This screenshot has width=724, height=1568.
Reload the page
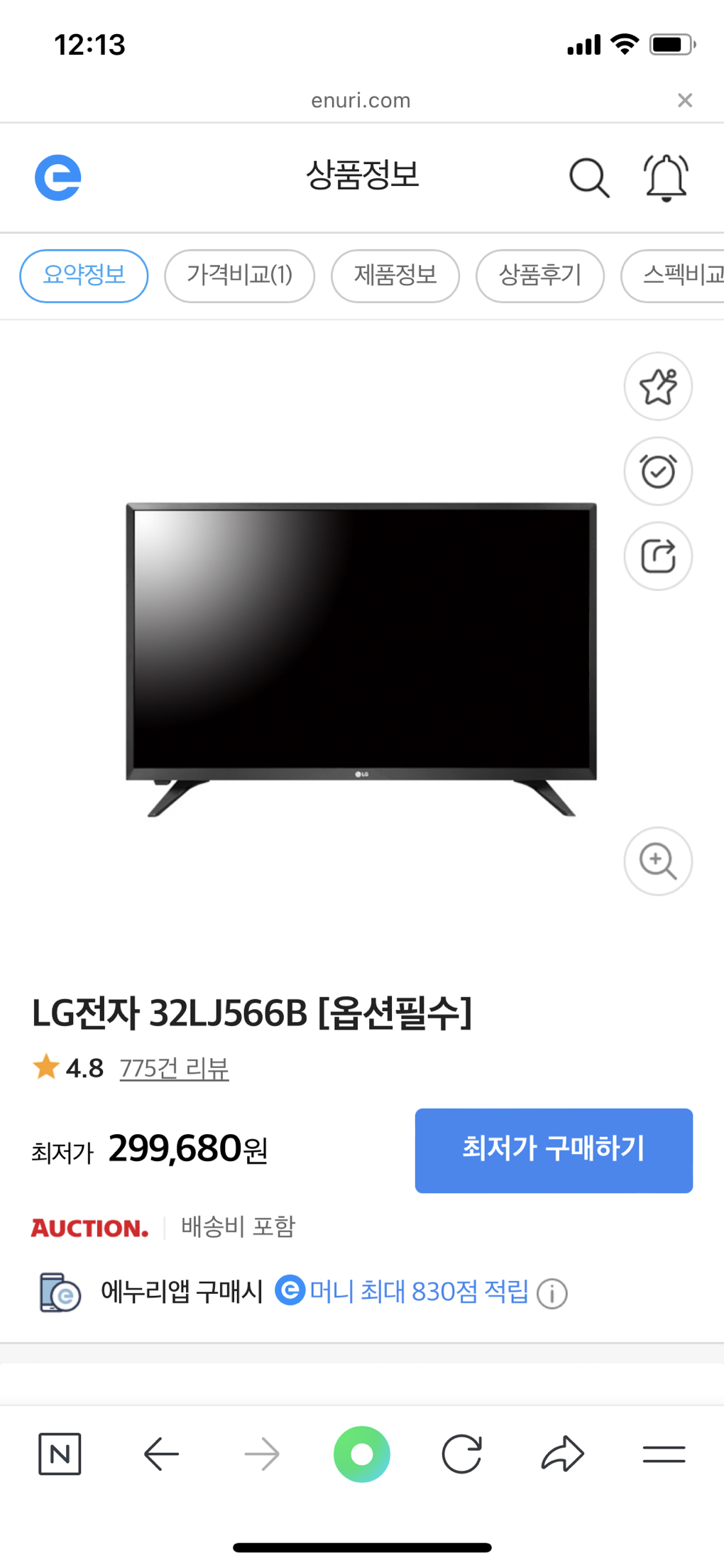(462, 1454)
